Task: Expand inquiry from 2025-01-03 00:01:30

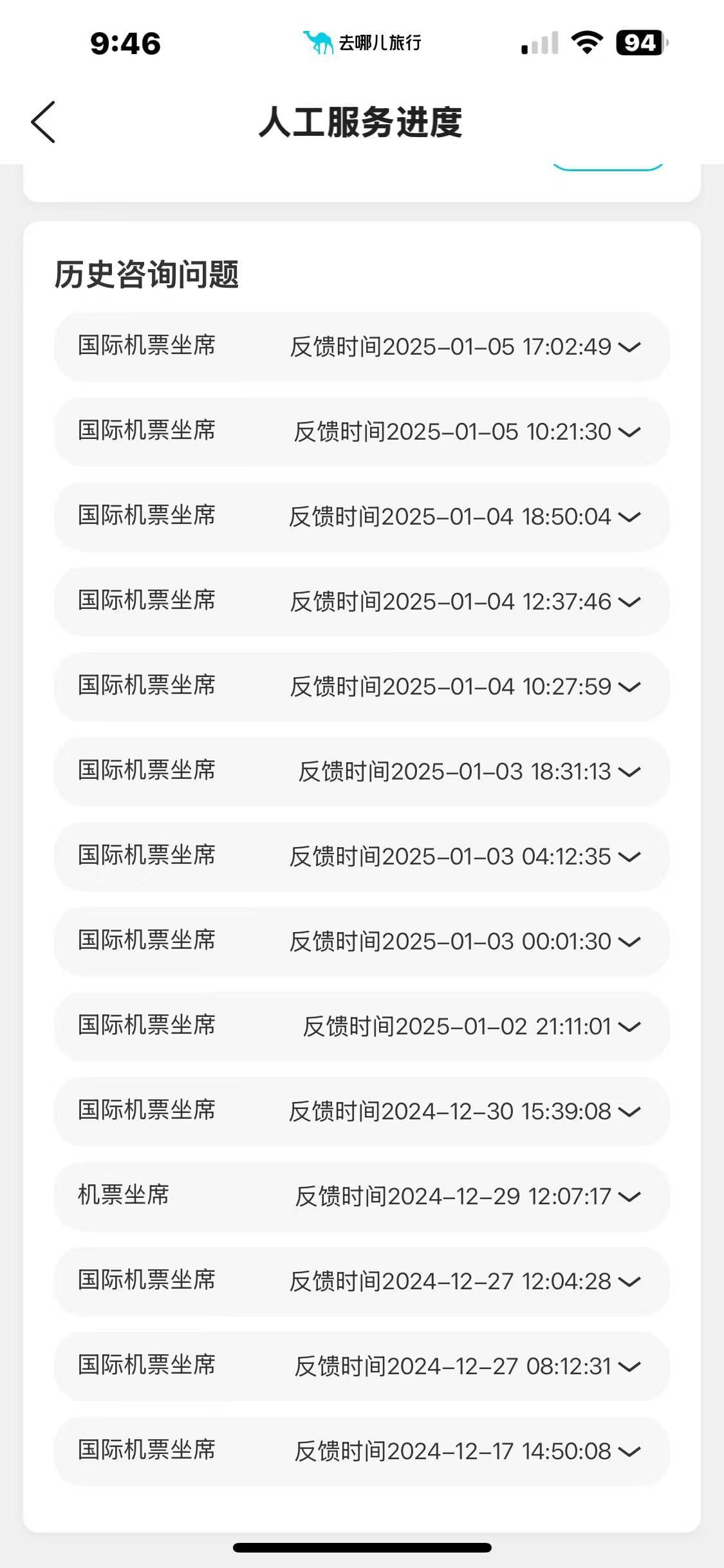Action: point(628,942)
